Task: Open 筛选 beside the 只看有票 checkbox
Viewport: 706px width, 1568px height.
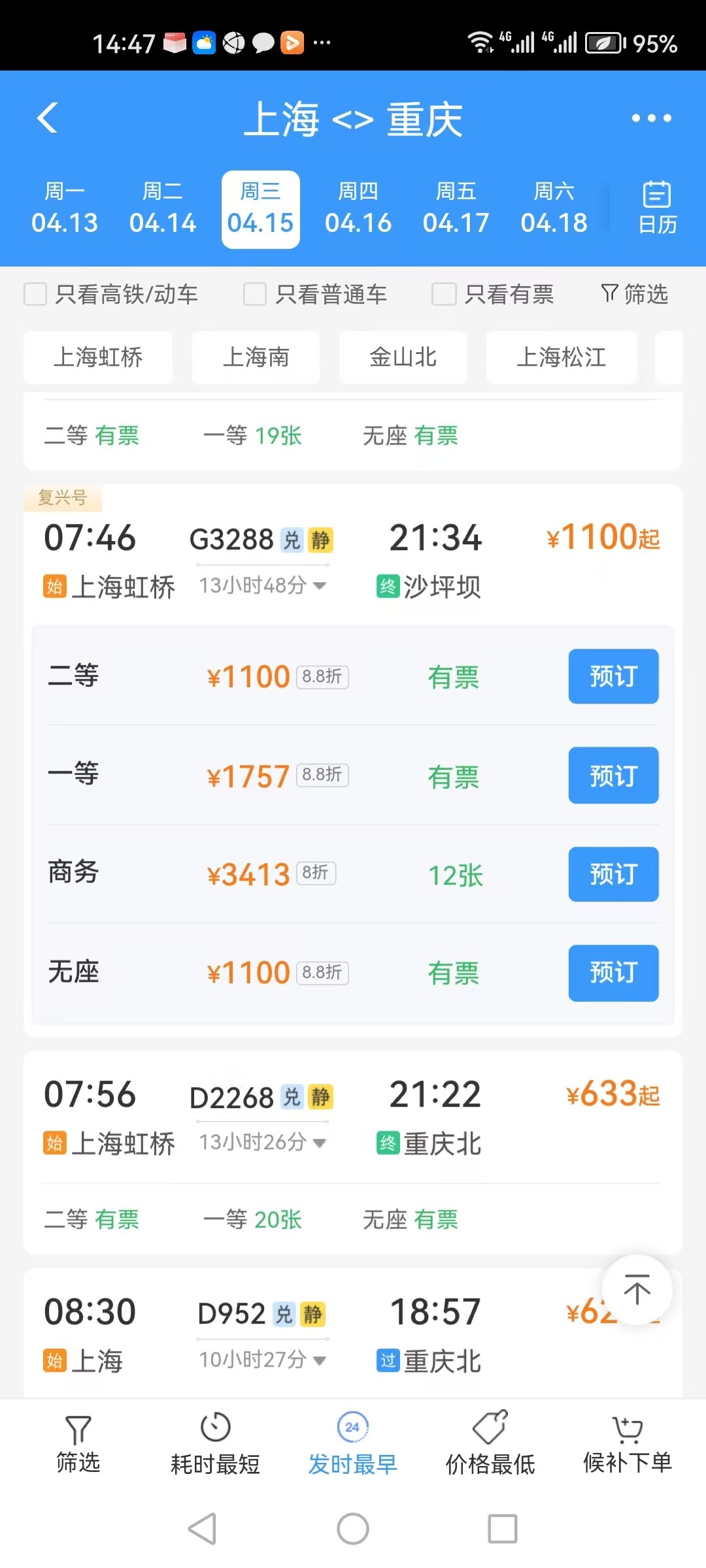Action: point(634,294)
